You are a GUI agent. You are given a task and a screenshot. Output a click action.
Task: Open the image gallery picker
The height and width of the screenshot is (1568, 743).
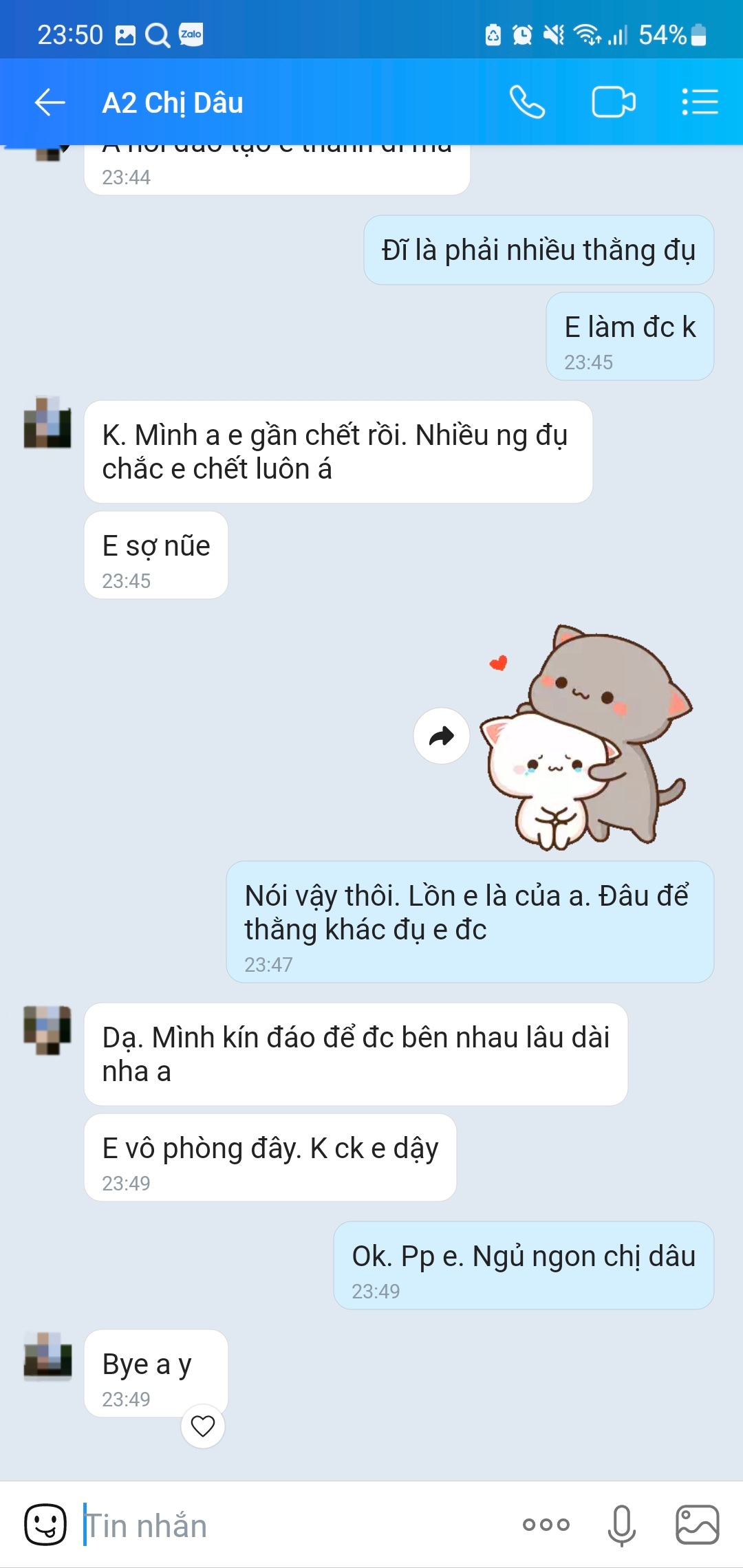point(697,1525)
